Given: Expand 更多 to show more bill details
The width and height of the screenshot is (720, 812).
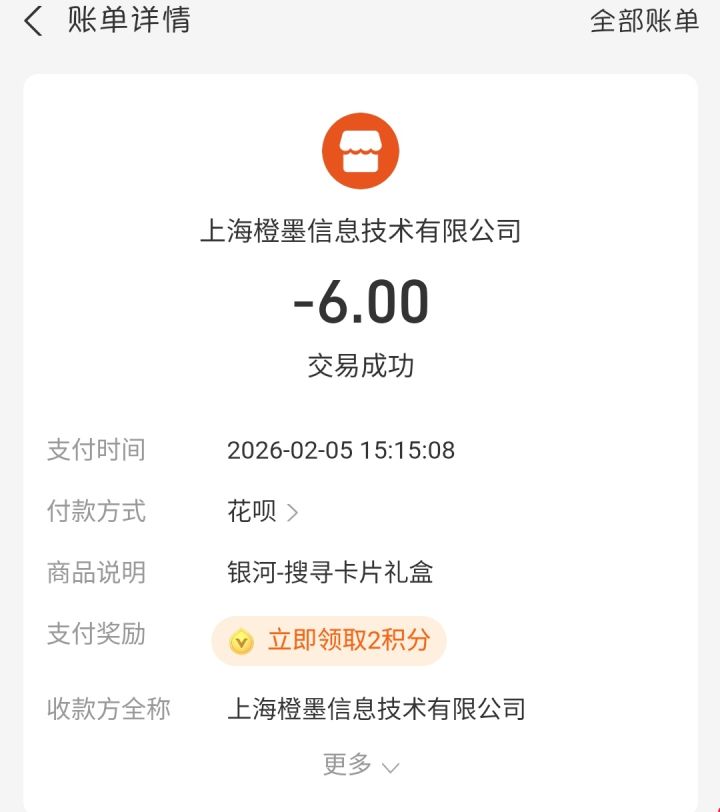Looking at the screenshot, I should pyautogui.click(x=361, y=764).
